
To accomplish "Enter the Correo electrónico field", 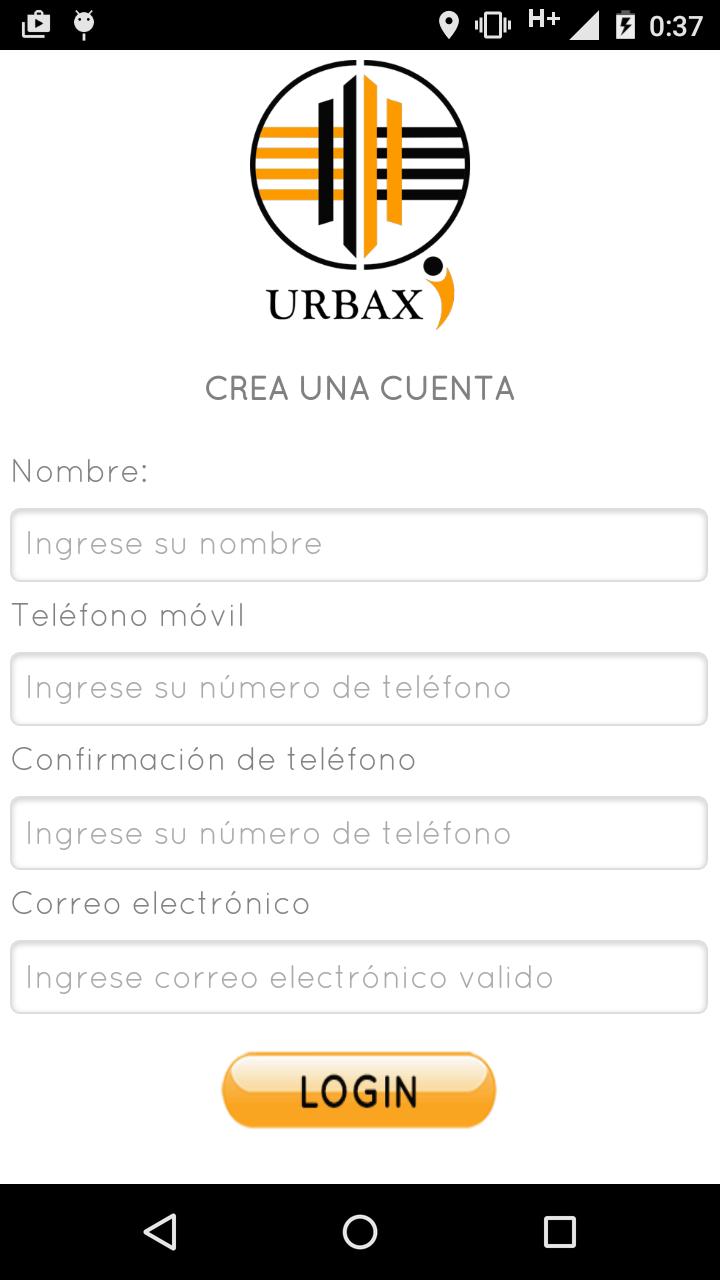I will pos(359,977).
